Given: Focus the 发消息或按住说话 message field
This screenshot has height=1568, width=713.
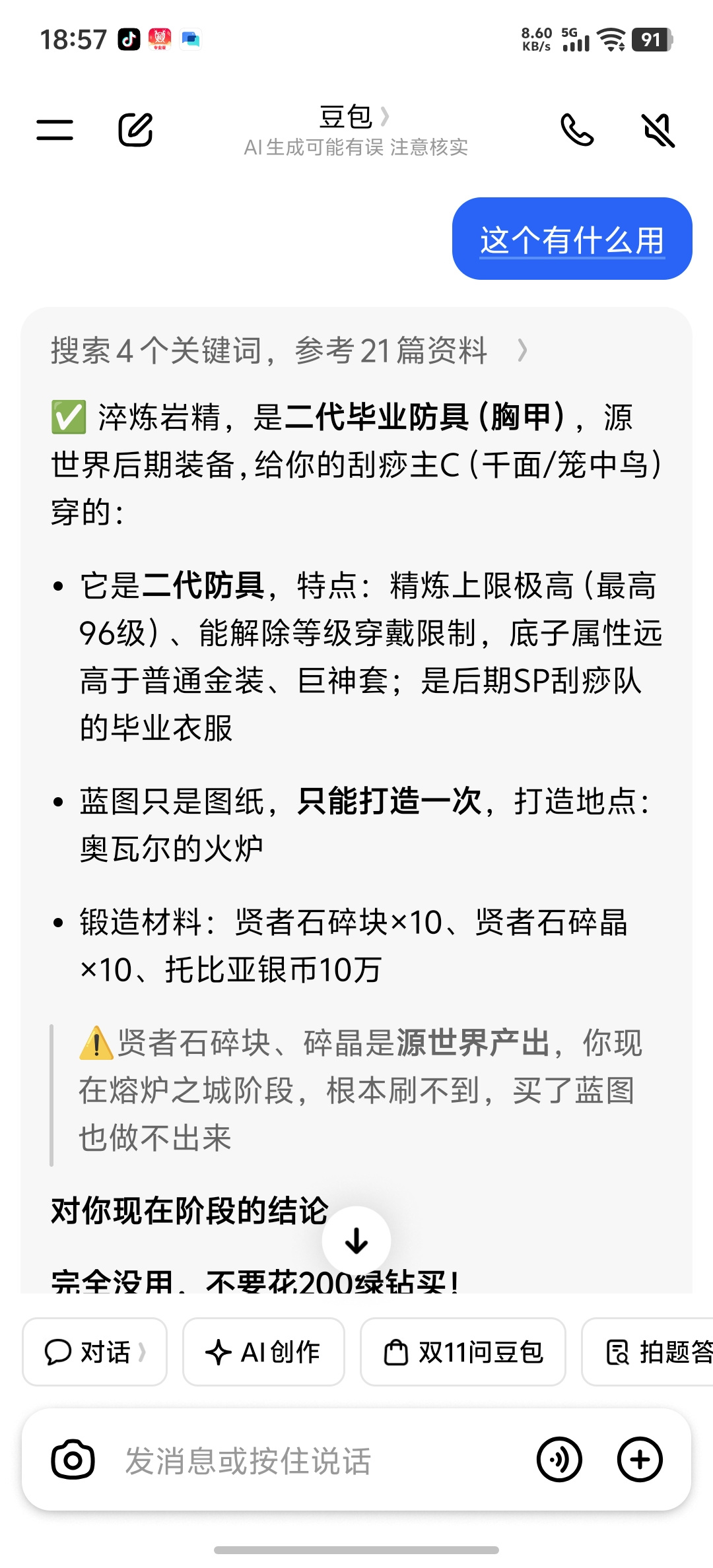Looking at the screenshot, I should pyautogui.click(x=317, y=1460).
